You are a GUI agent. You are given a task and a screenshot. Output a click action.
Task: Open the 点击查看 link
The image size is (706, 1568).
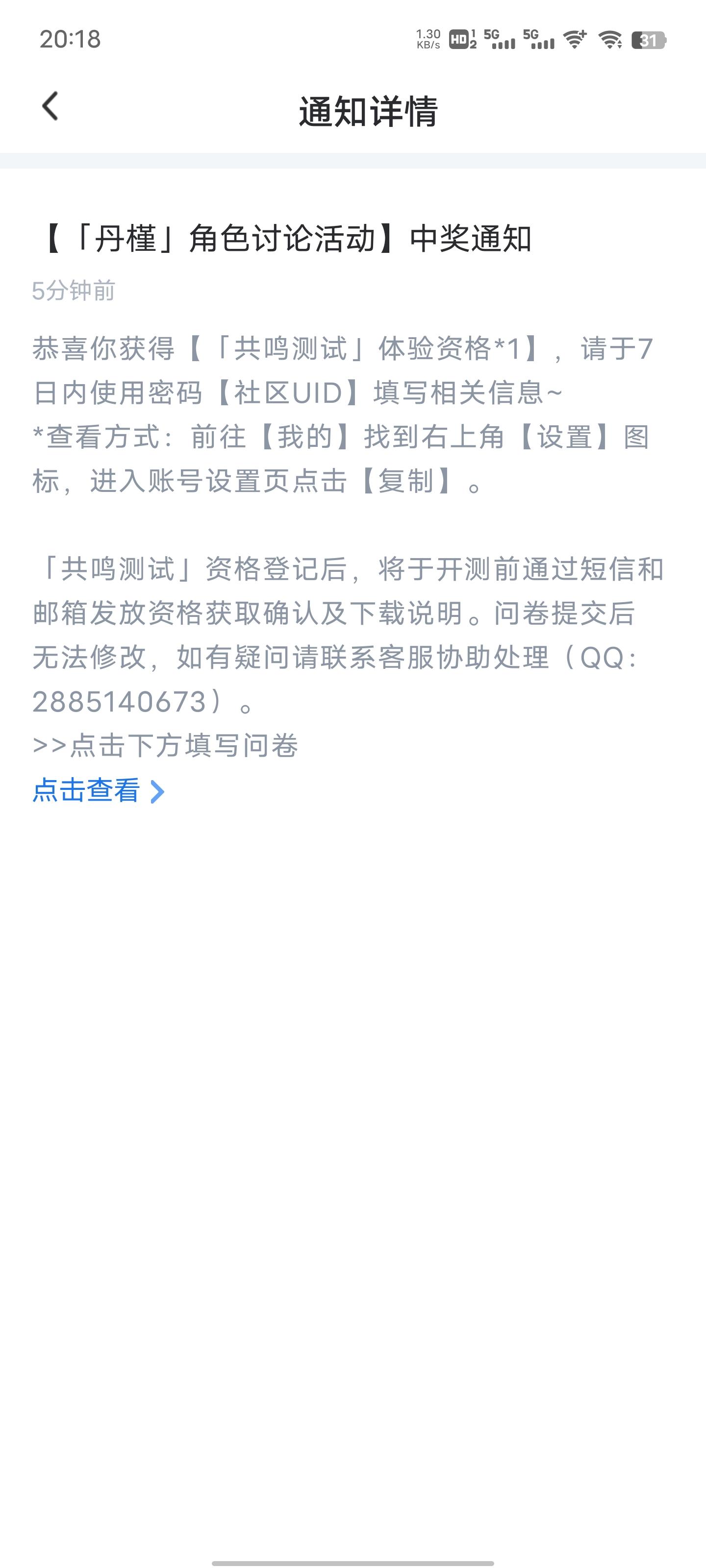[99, 791]
